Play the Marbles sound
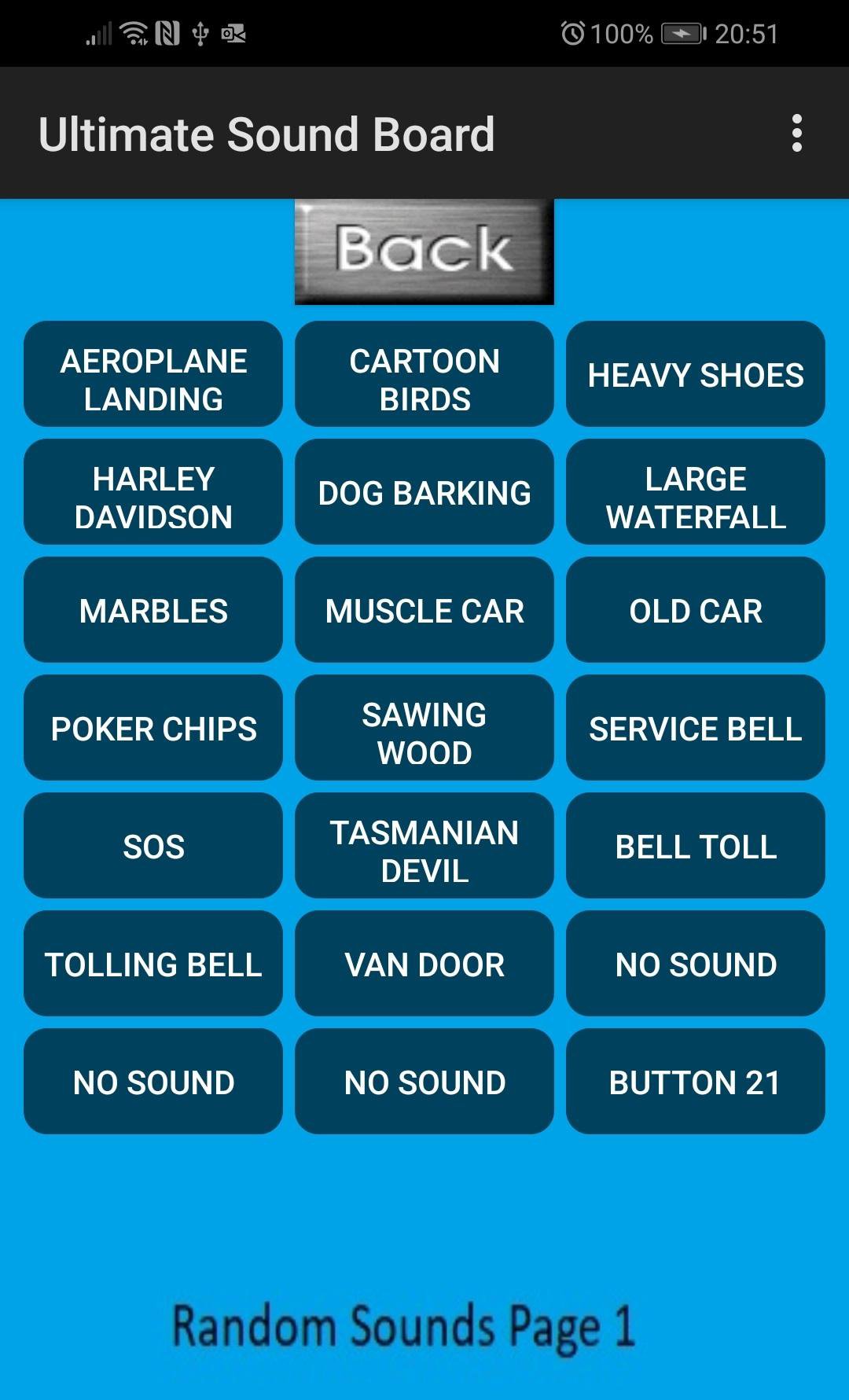The height and width of the screenshot is (1400, 849). pyautogui.click(x=153, y=610)
